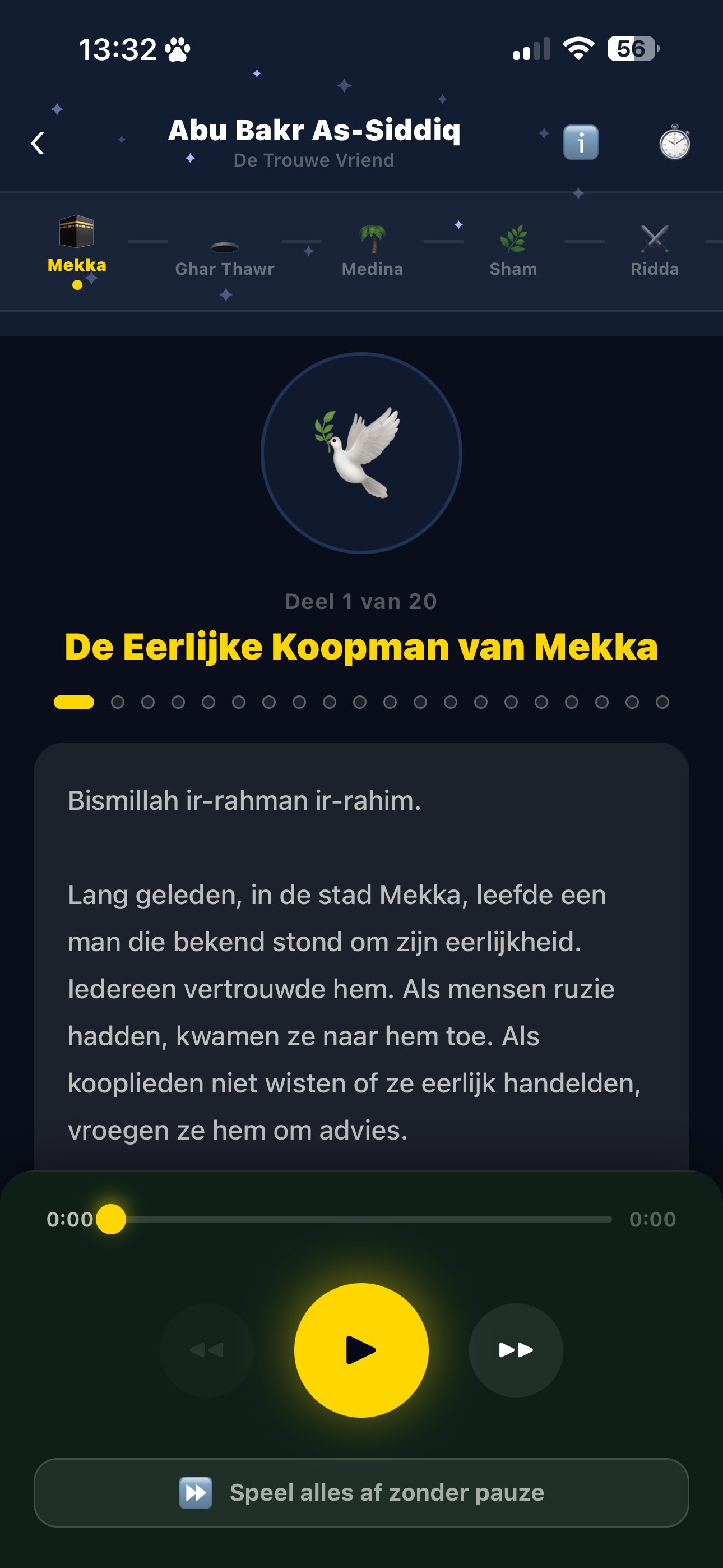Start playback with the yellow play button
Image resolution: width=723 pixels, height=1568 pixels.
361,1349
